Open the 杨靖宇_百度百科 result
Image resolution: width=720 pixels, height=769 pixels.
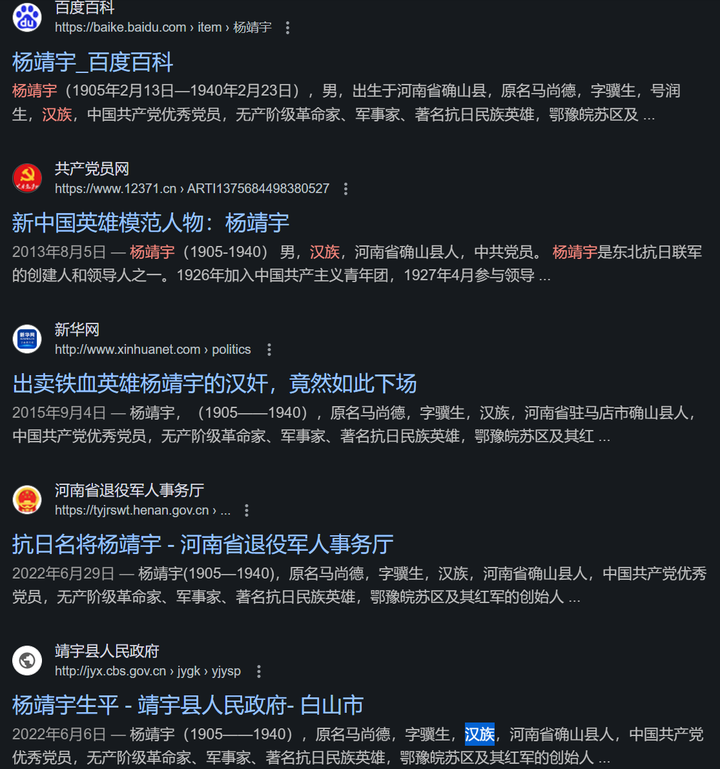point(93,62)
